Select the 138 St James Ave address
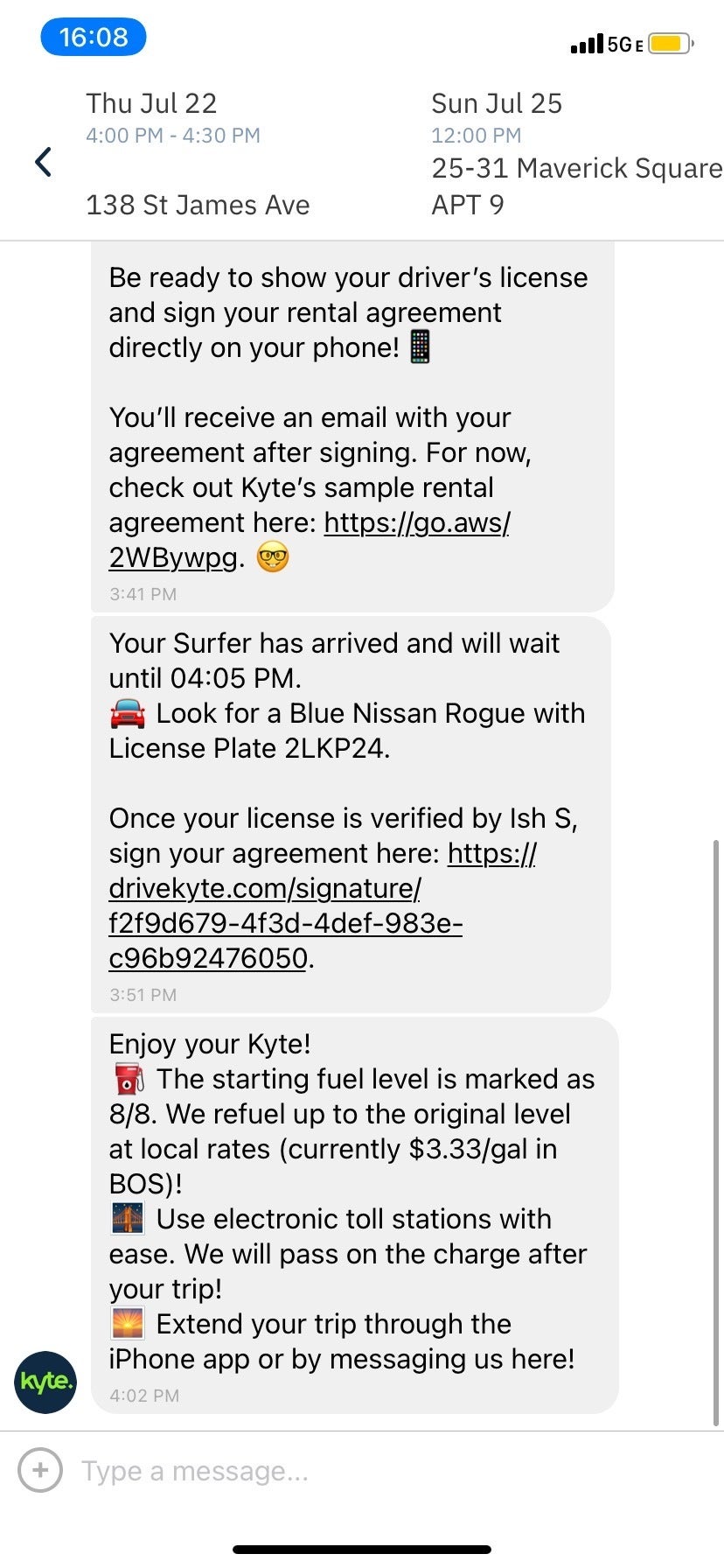This screenshot has height=1568, width=724. (198, 205)
